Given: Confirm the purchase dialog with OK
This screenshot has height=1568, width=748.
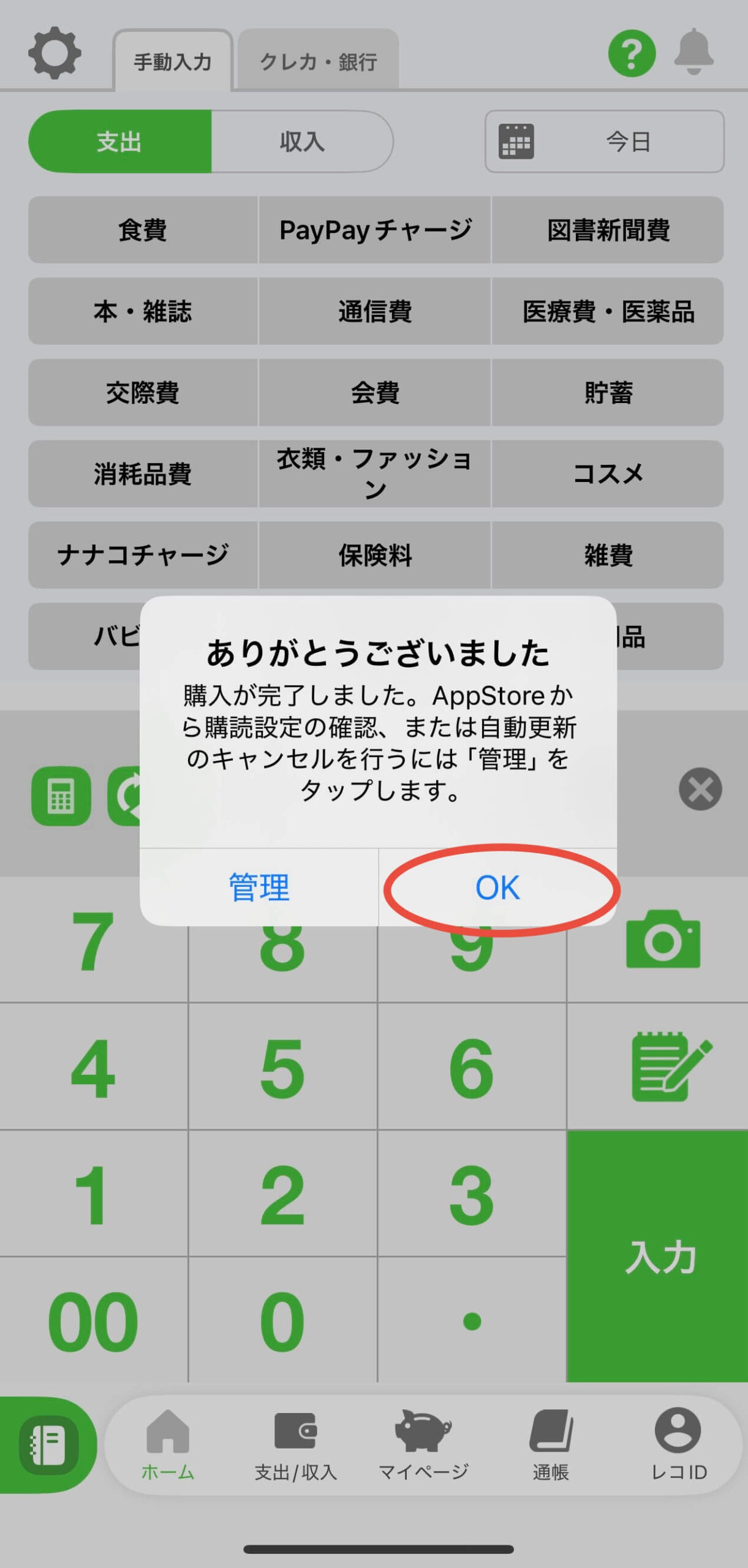Looking at the screenshot, I should coord(497,888).
